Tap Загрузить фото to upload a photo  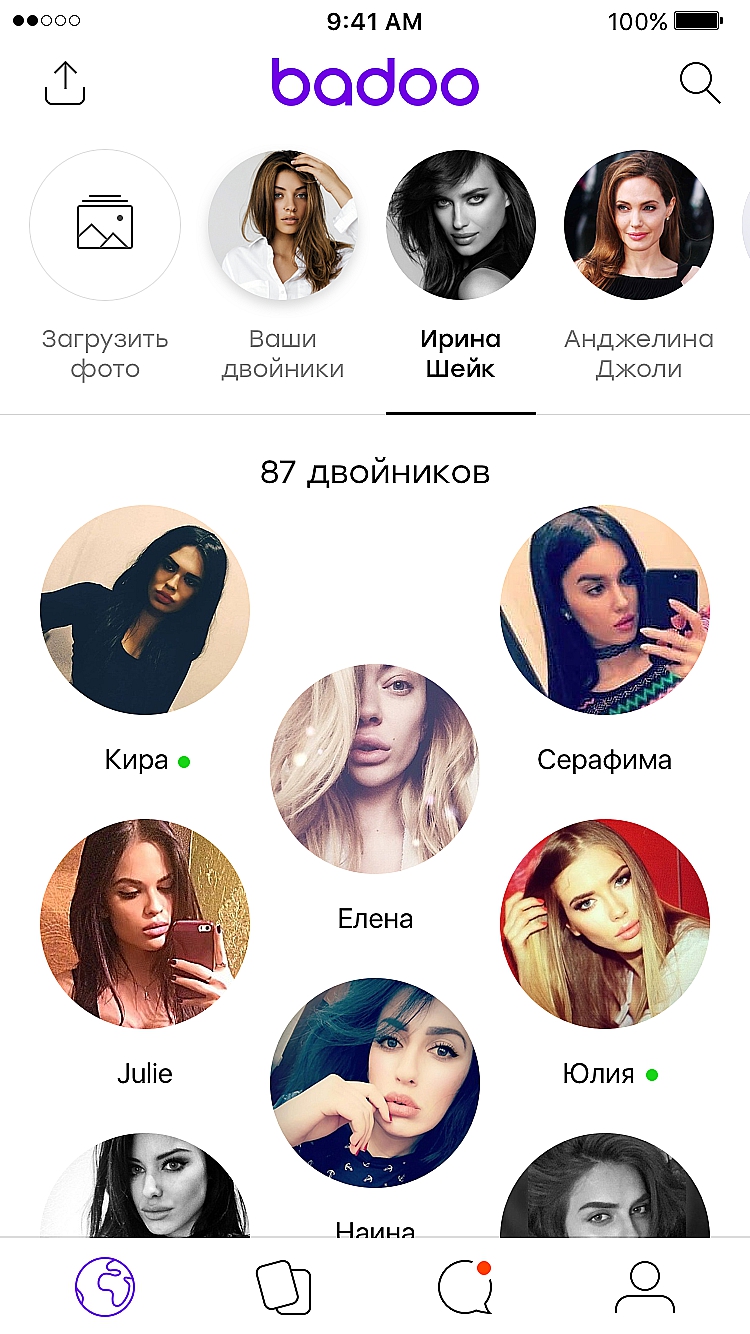105,225
